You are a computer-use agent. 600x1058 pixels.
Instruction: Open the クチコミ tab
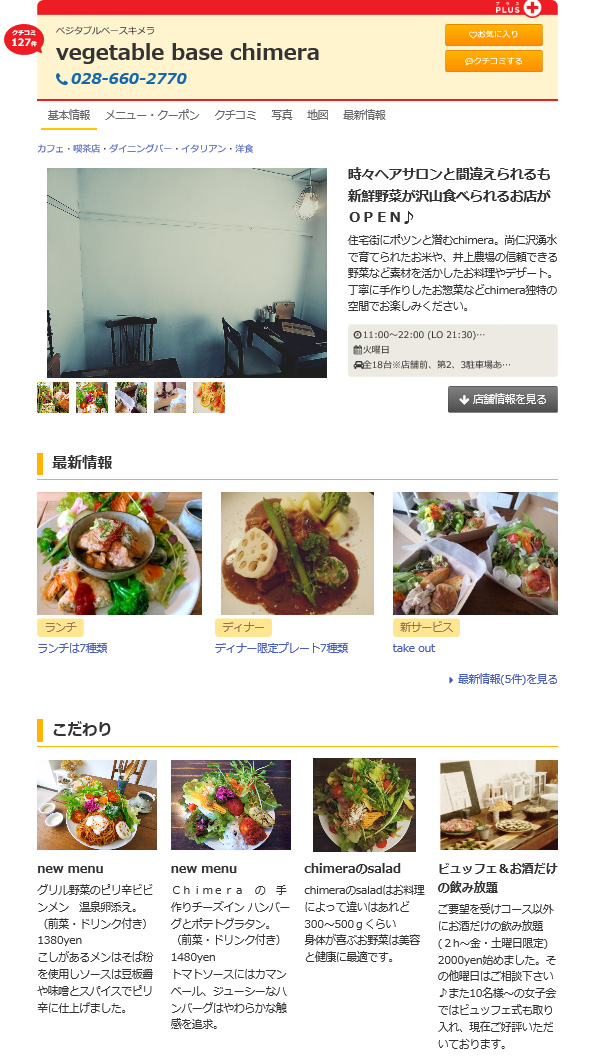pos(235,115)
